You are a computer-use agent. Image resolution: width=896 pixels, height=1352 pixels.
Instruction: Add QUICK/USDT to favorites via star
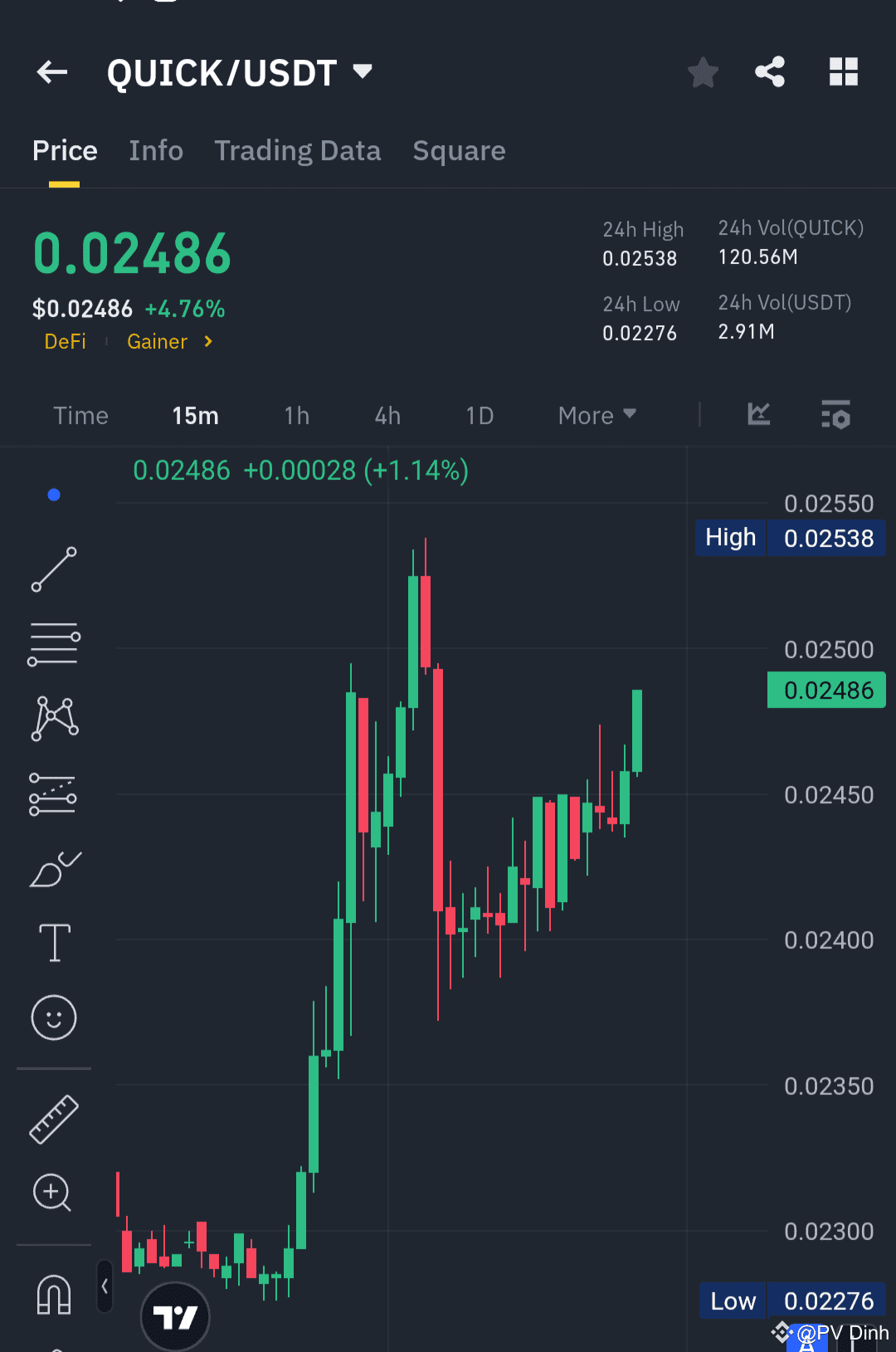click(x=703, y=72)
